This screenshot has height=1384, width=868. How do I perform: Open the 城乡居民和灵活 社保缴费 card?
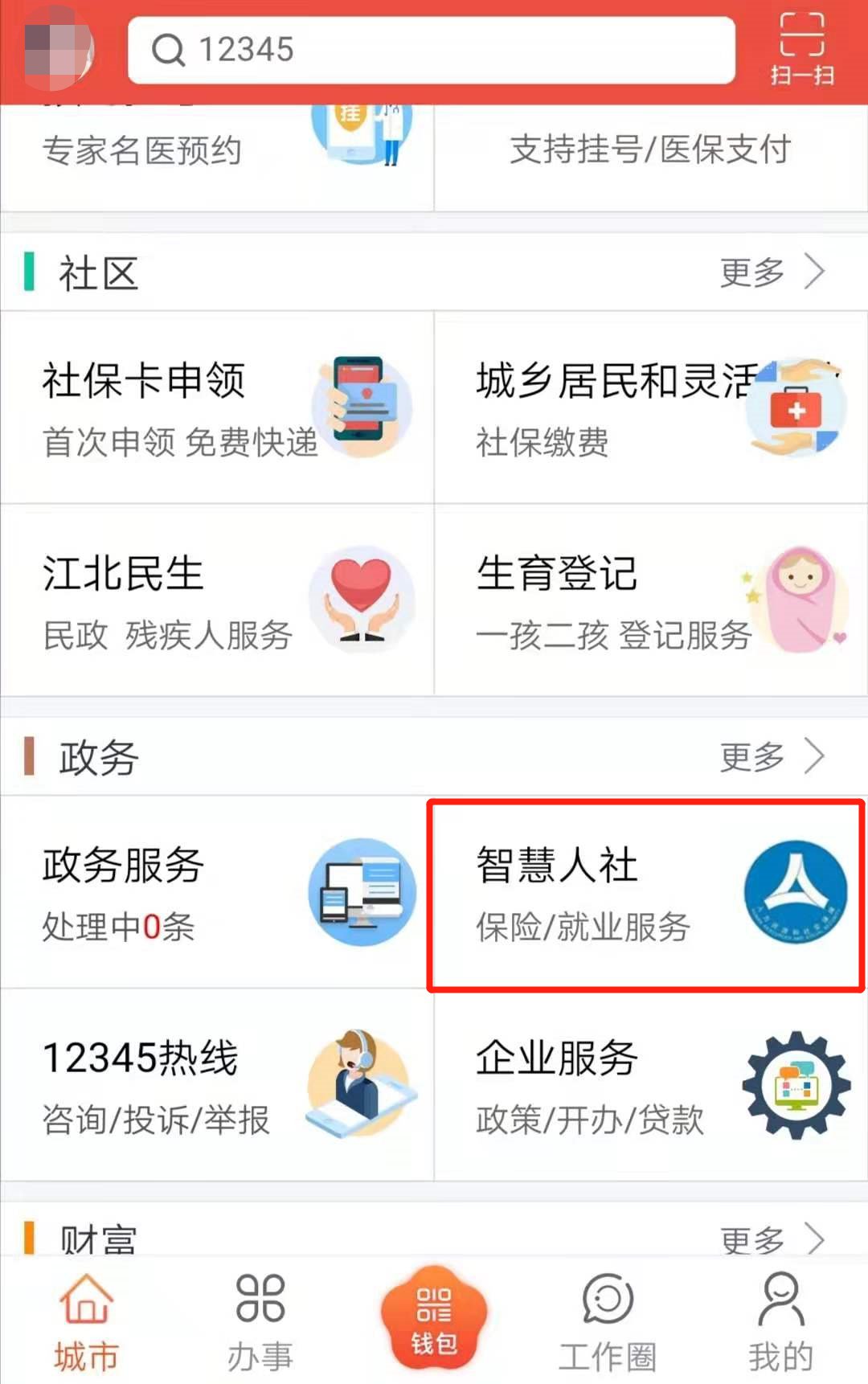[x=651, y=407]
